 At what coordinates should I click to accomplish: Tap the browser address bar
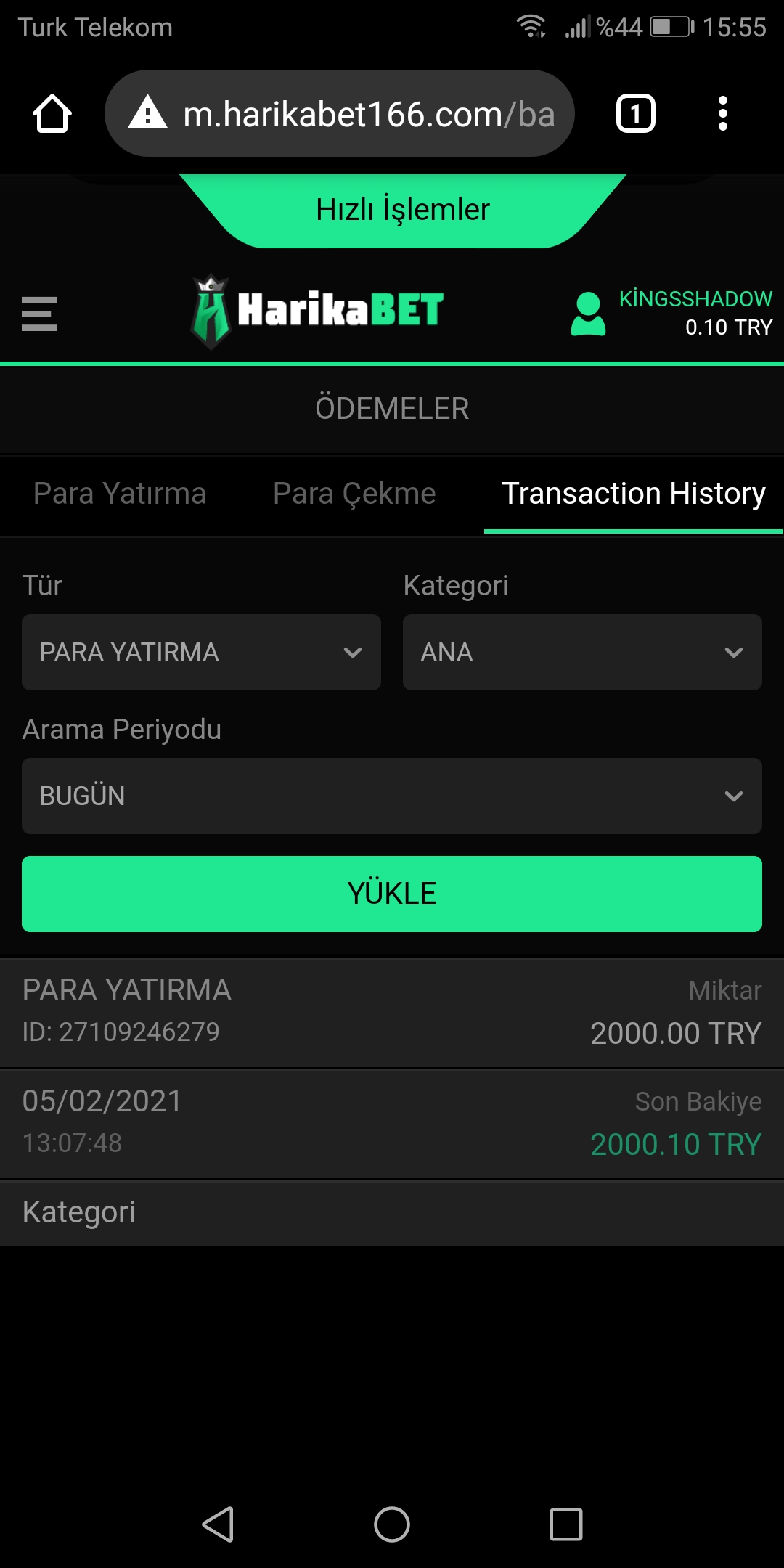(340, 114)
